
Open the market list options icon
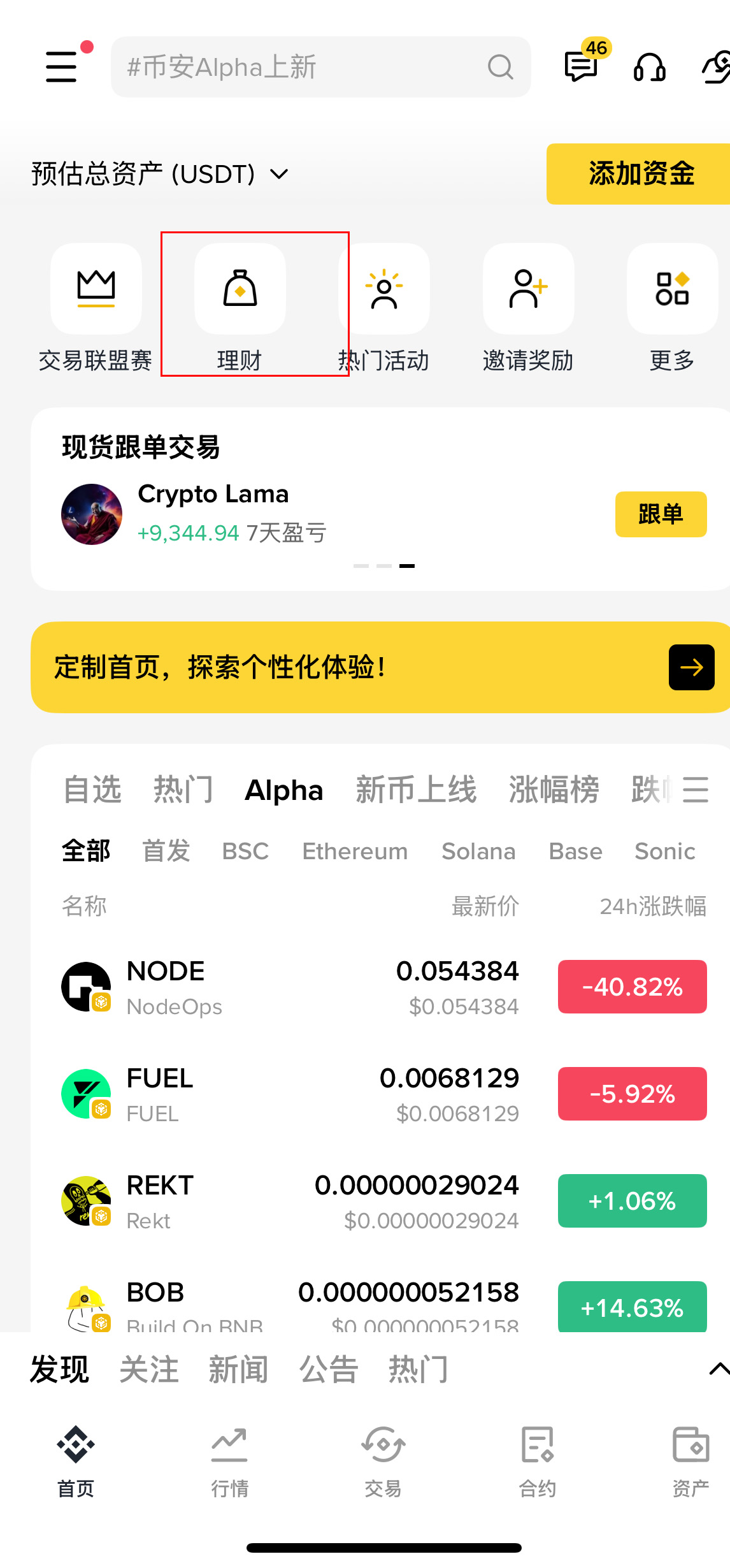point(695,790)
